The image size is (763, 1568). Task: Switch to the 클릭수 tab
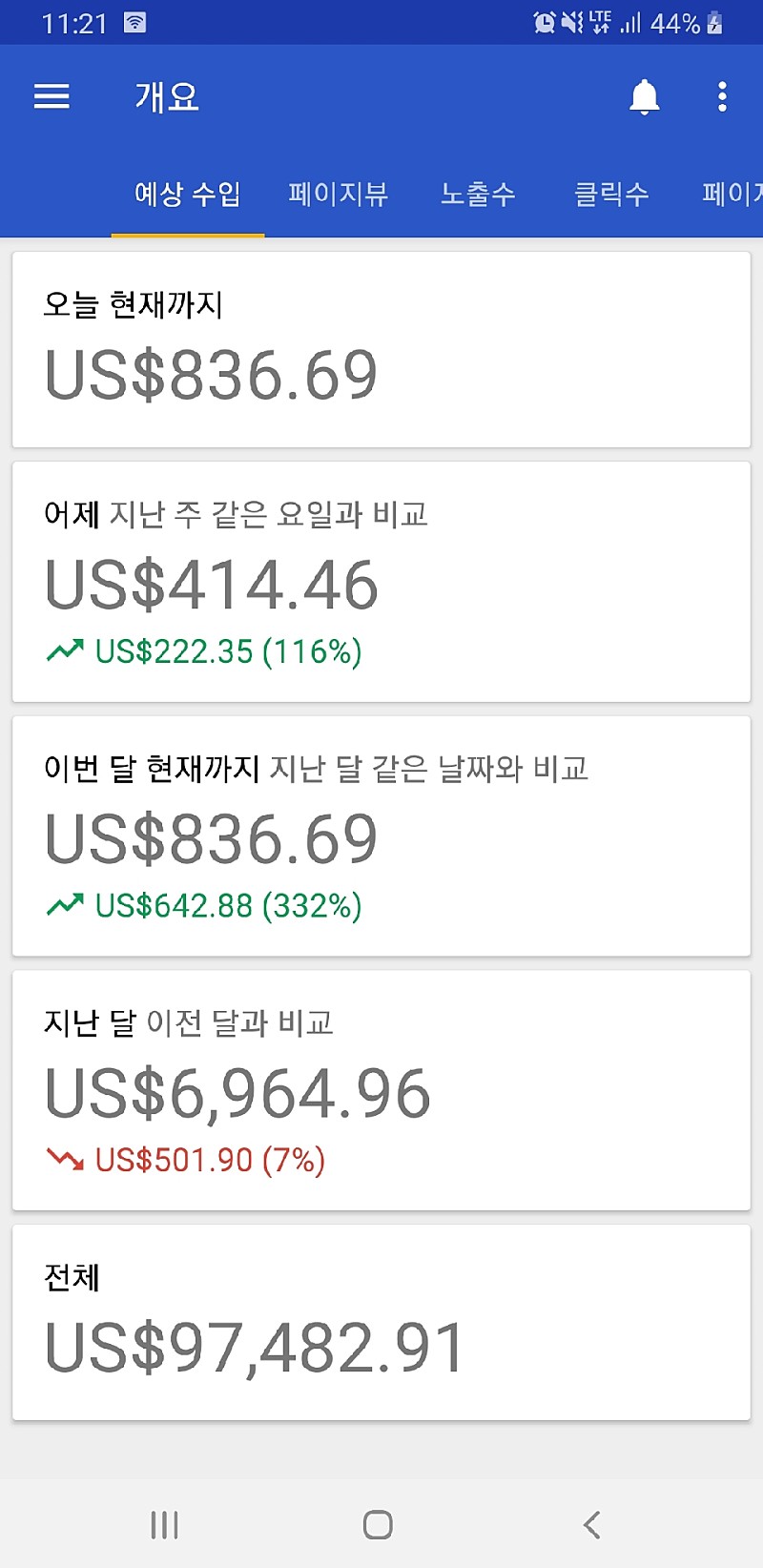611,195
